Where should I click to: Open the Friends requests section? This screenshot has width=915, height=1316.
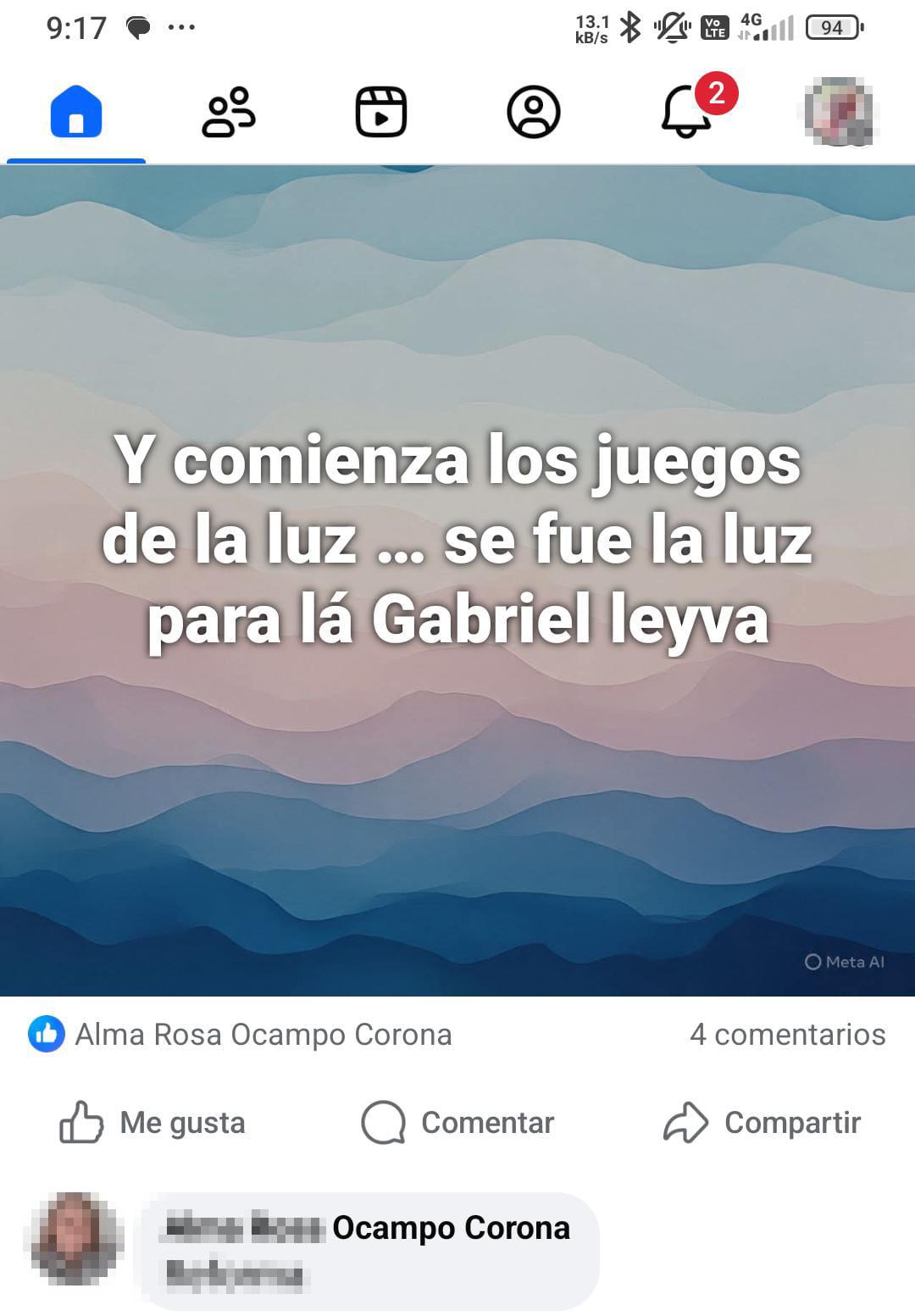coord(227,113)
